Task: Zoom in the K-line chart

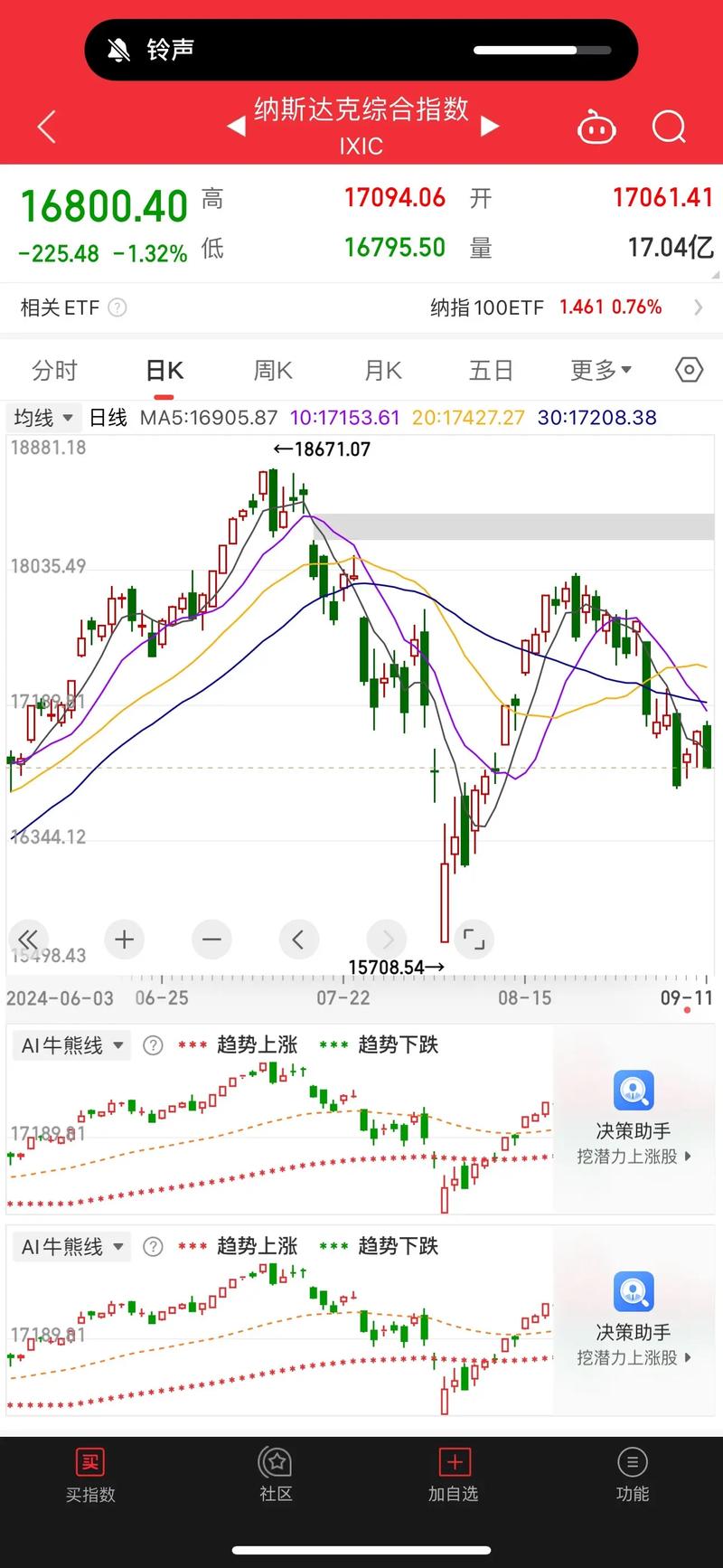Action: click(125, 940)
